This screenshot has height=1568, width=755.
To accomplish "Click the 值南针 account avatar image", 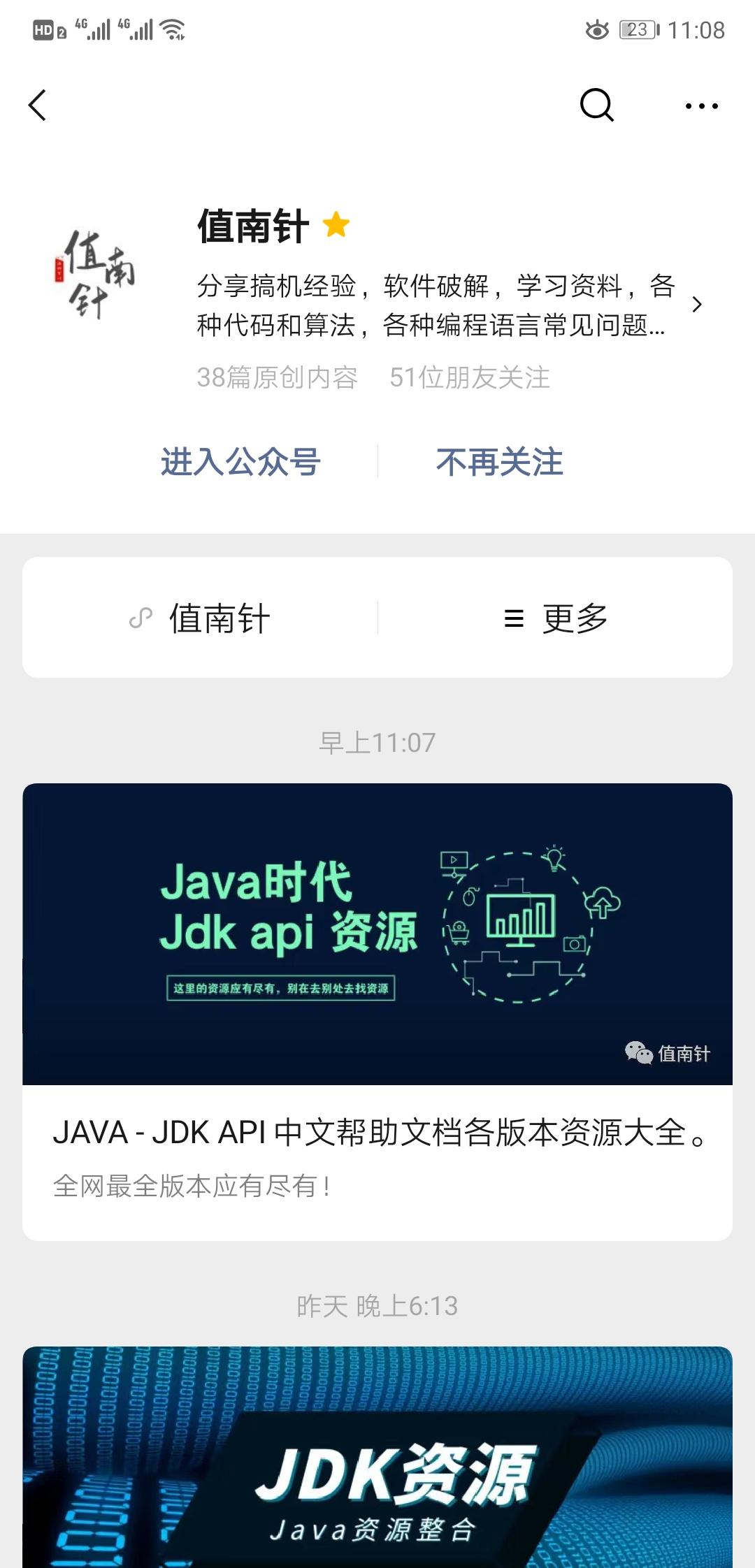I will click(98, 280).
